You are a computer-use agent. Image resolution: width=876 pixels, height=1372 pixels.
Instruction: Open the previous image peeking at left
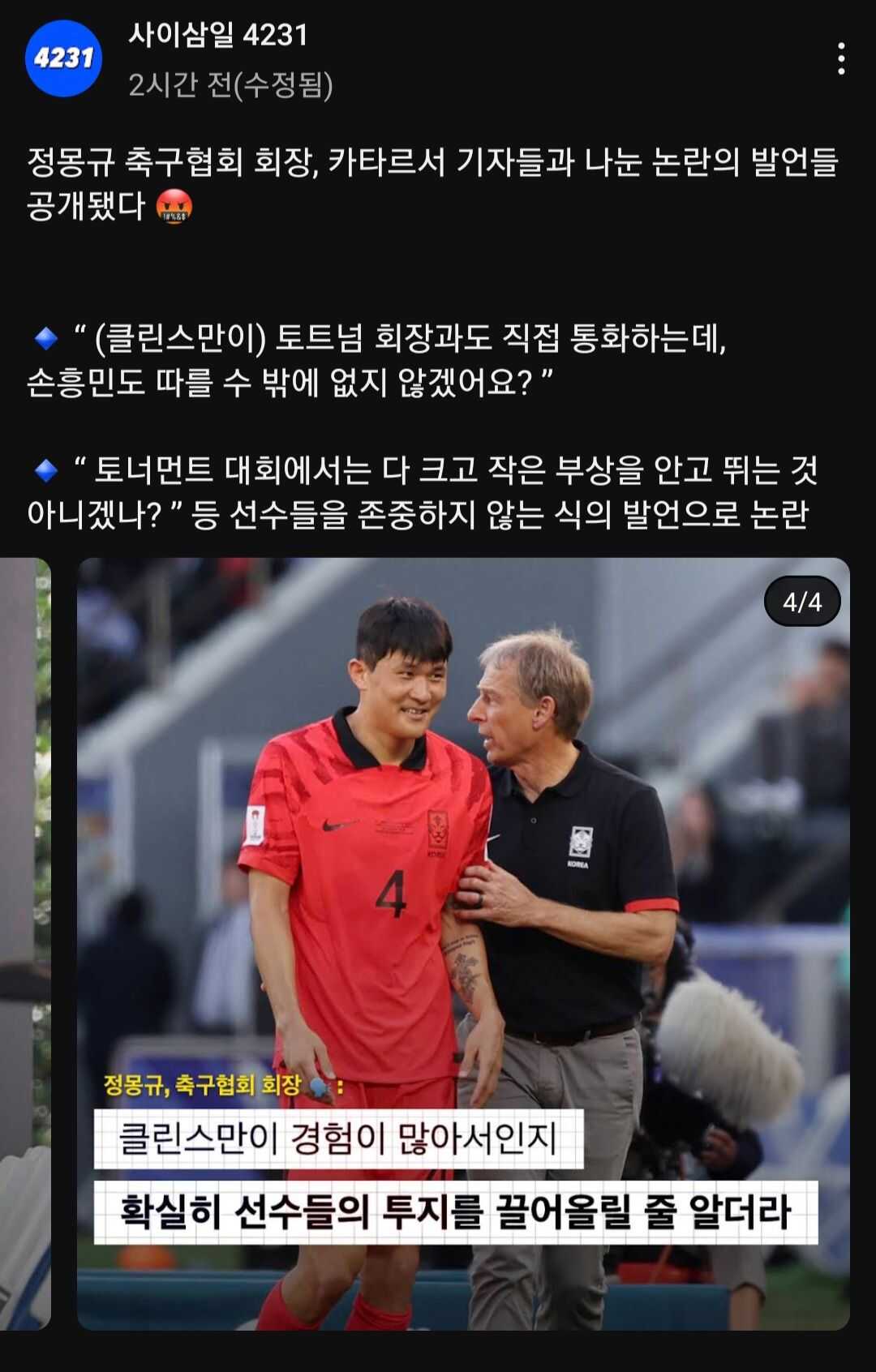pyautogui.click(x=24, y=941)
